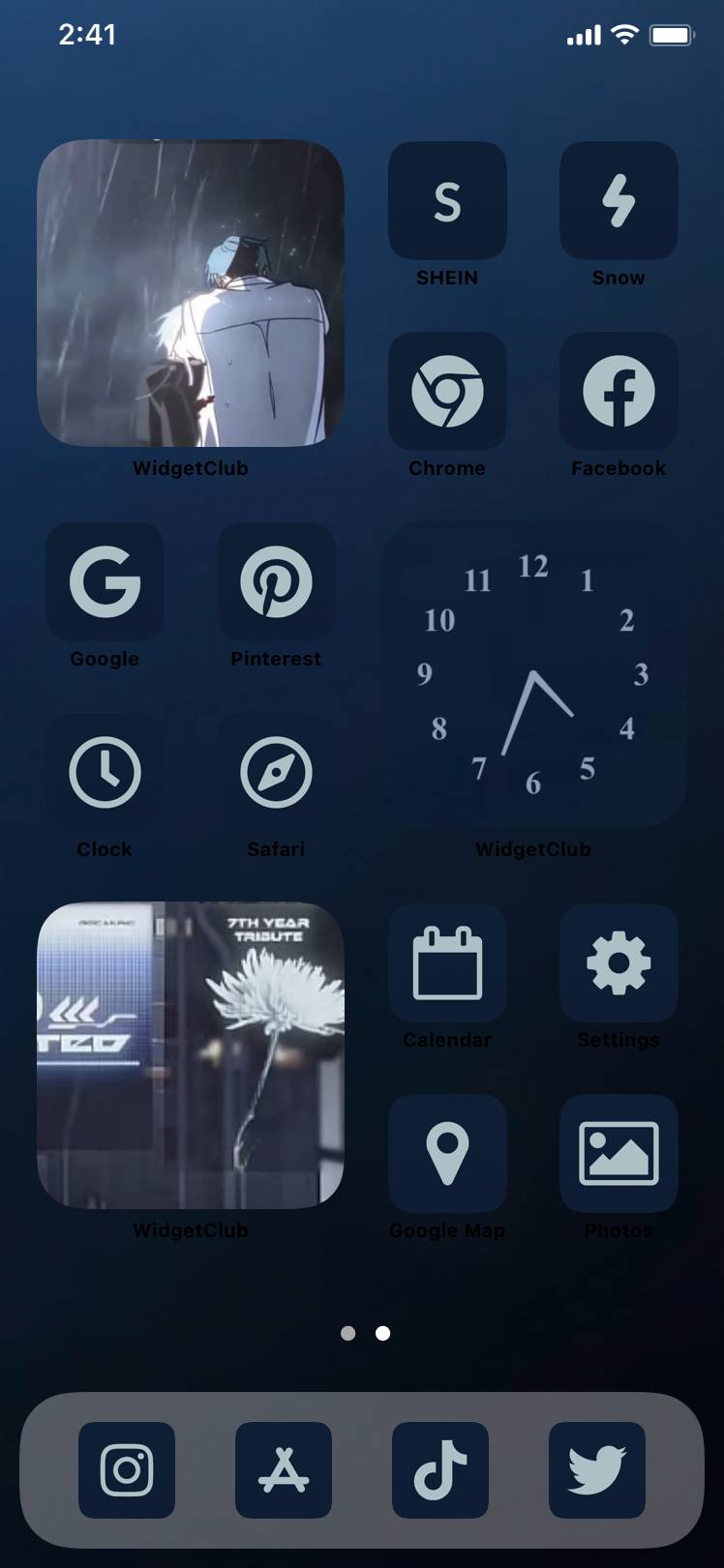The height and width of the screenshot is (1568, 724).
Task: Open the App Store from the dock
Action: pos(284,1470)
